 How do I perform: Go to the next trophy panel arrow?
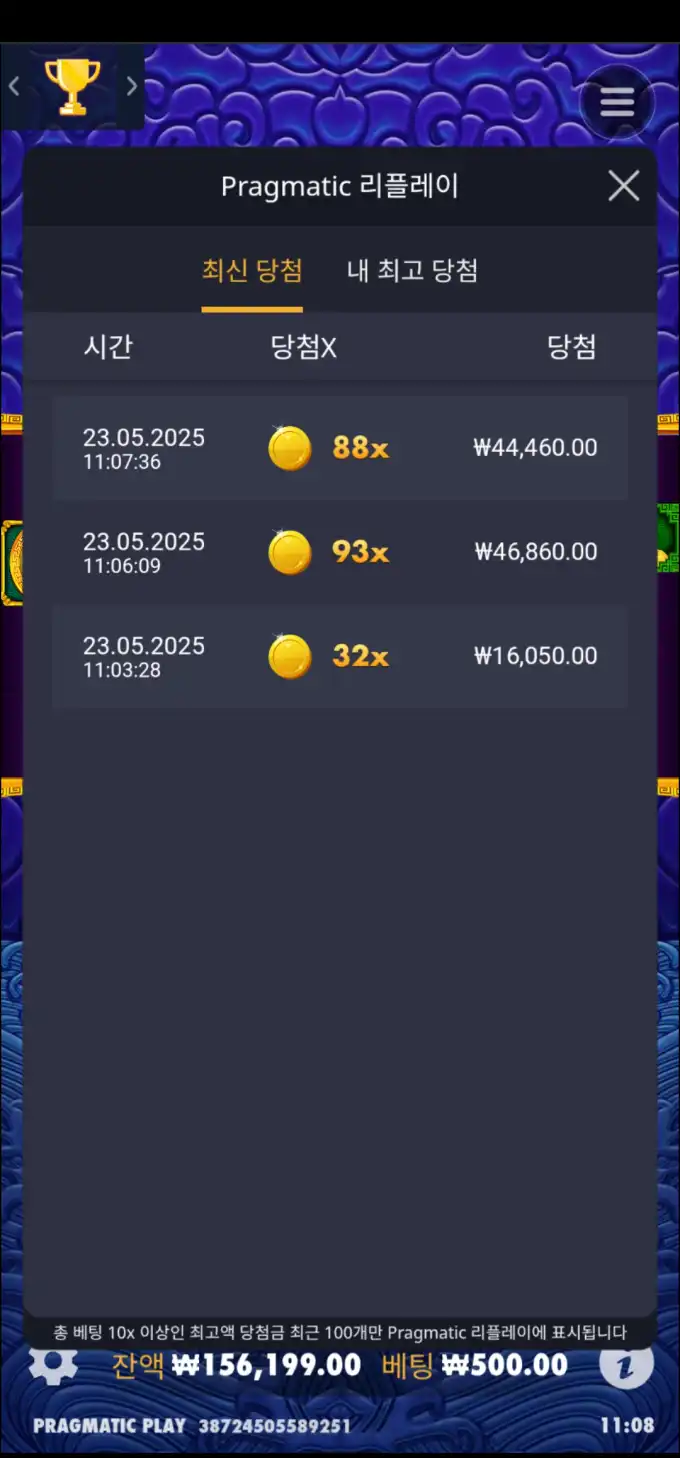[x=131, y=87]
